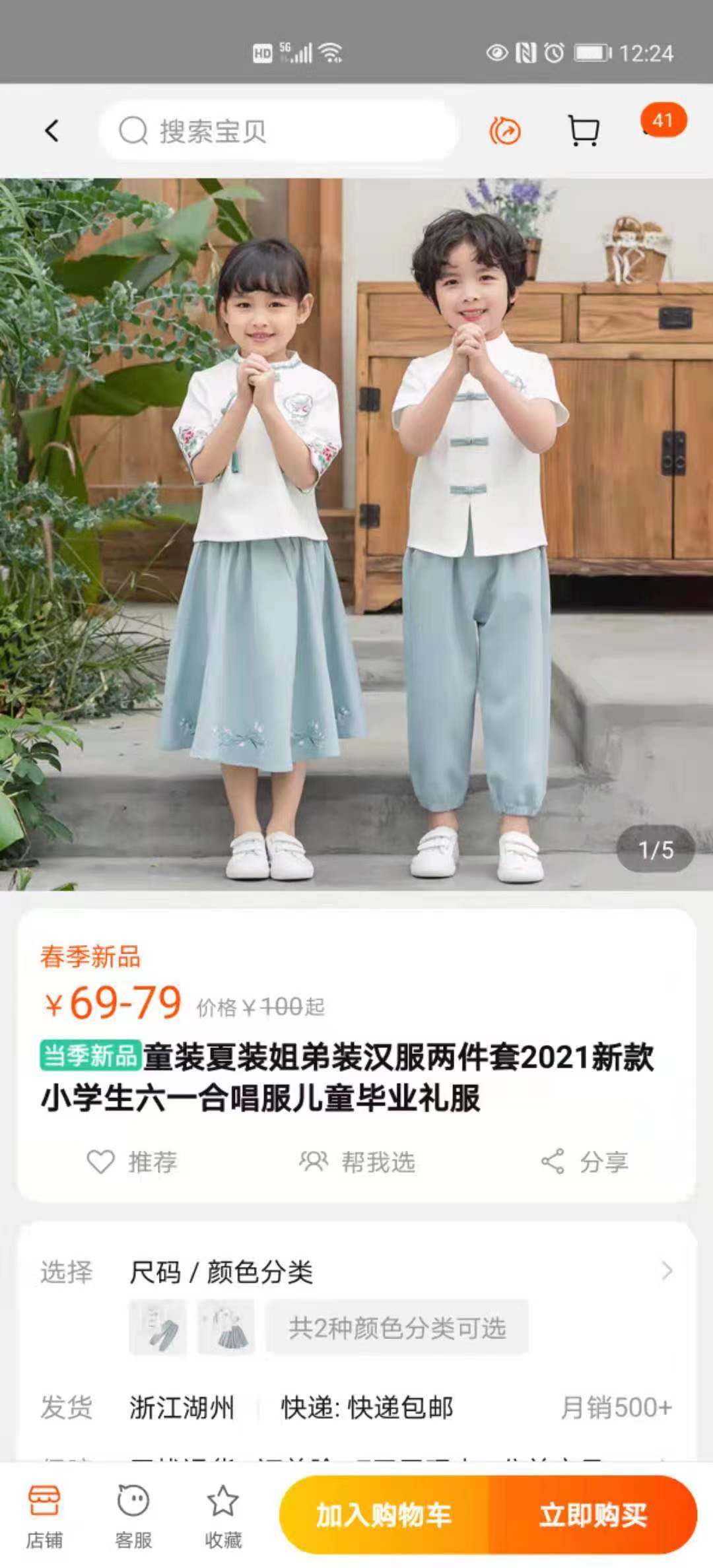Buy now with 立即购买
Viewport: 713px width, 1568px height.
593,1515
